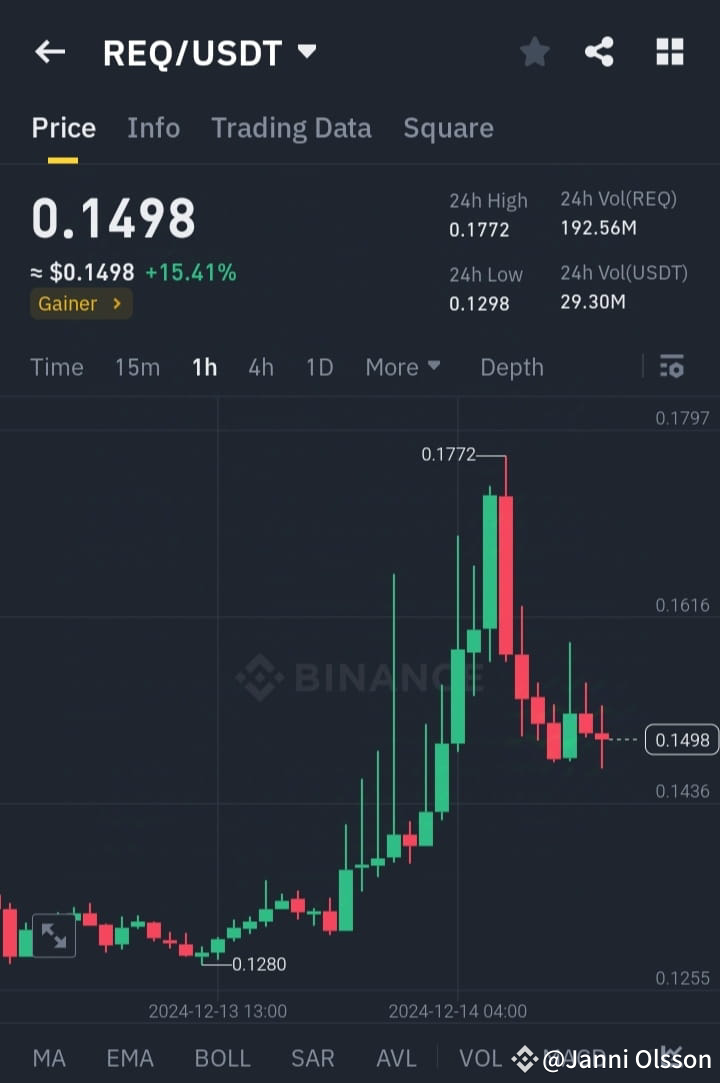The width and height of the screenshot is (720, 1083).
Task: Click the Binance logo in the bottom bar
Action: coord(524,1057)
